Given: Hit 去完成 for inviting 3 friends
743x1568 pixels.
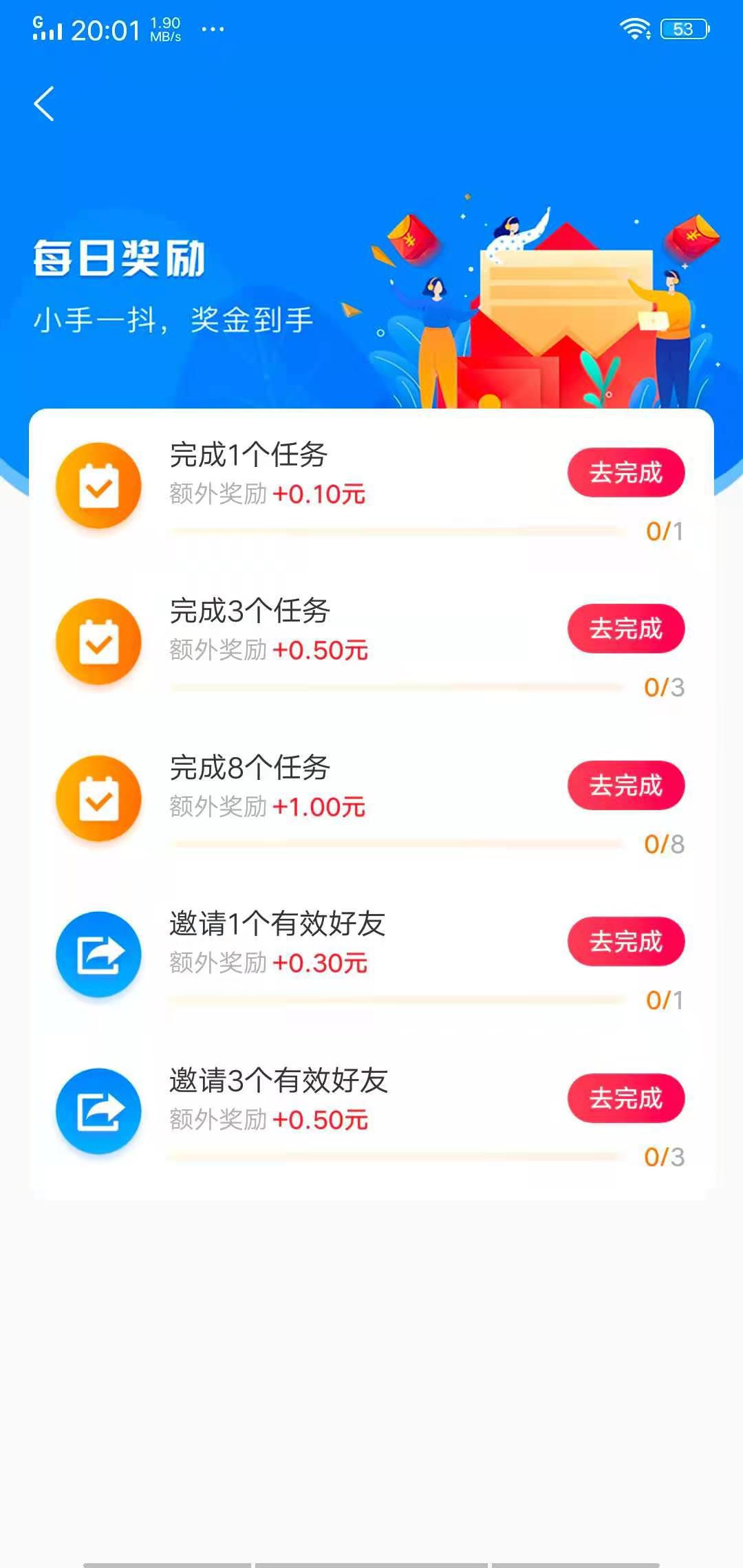Looking at the screenshot, I should [625, 1098].
